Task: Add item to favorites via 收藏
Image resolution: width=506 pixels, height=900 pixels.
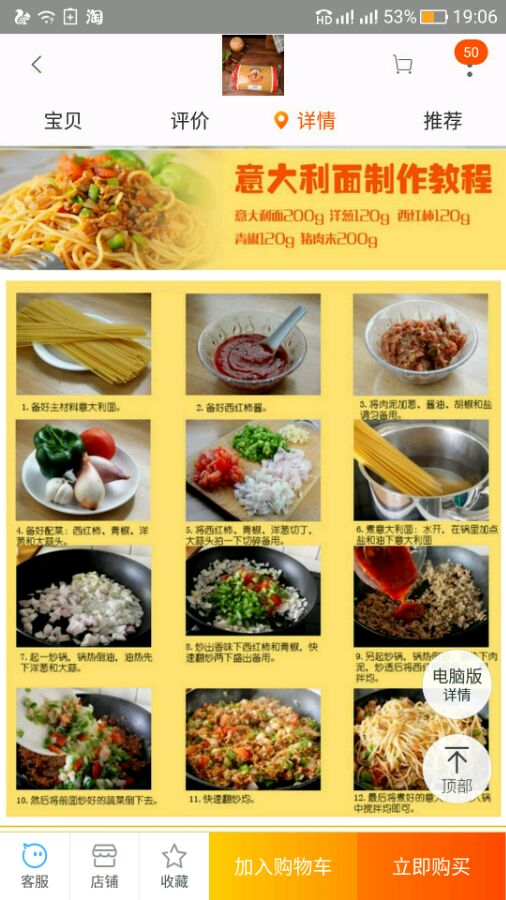Action: pyautogui.click(x=174, y=866)
